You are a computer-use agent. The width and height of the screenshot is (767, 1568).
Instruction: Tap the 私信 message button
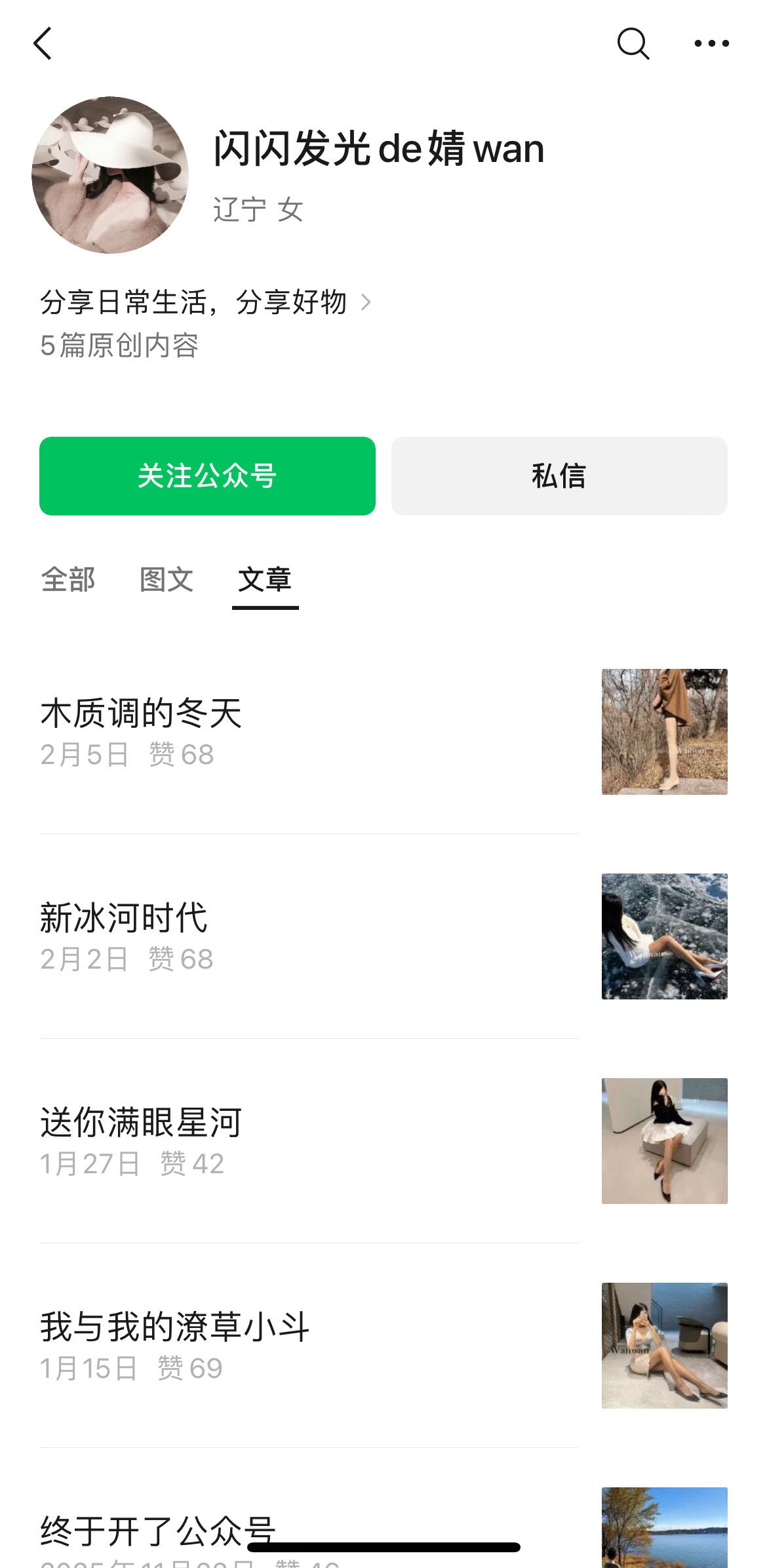click(x=559, y=475)
